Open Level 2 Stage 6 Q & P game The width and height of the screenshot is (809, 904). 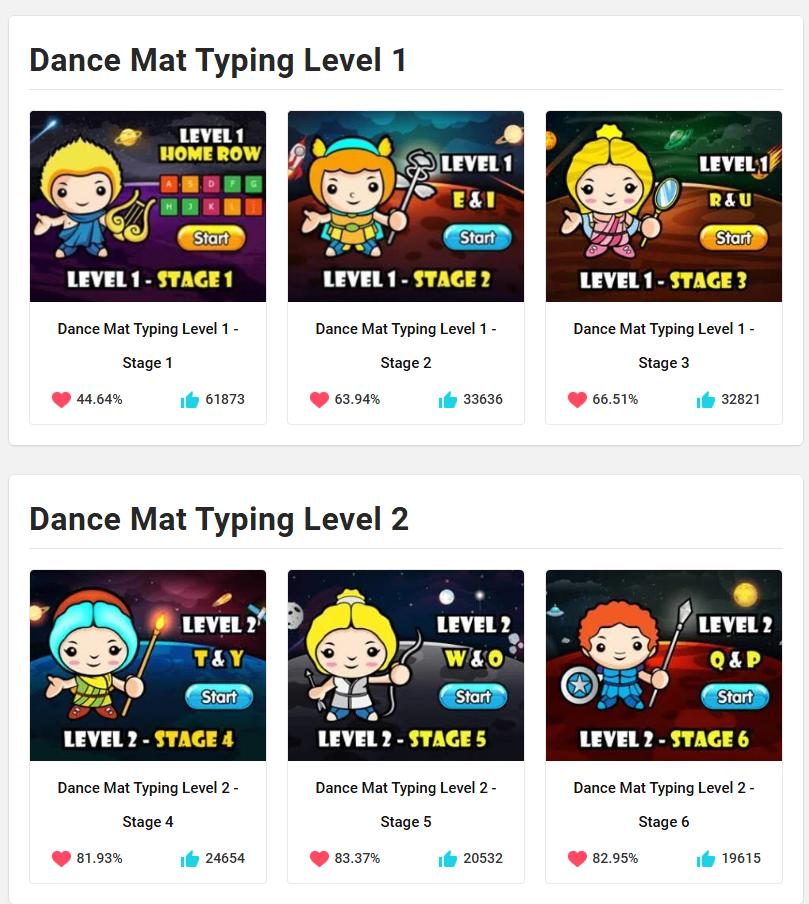(x=664, y=666)
